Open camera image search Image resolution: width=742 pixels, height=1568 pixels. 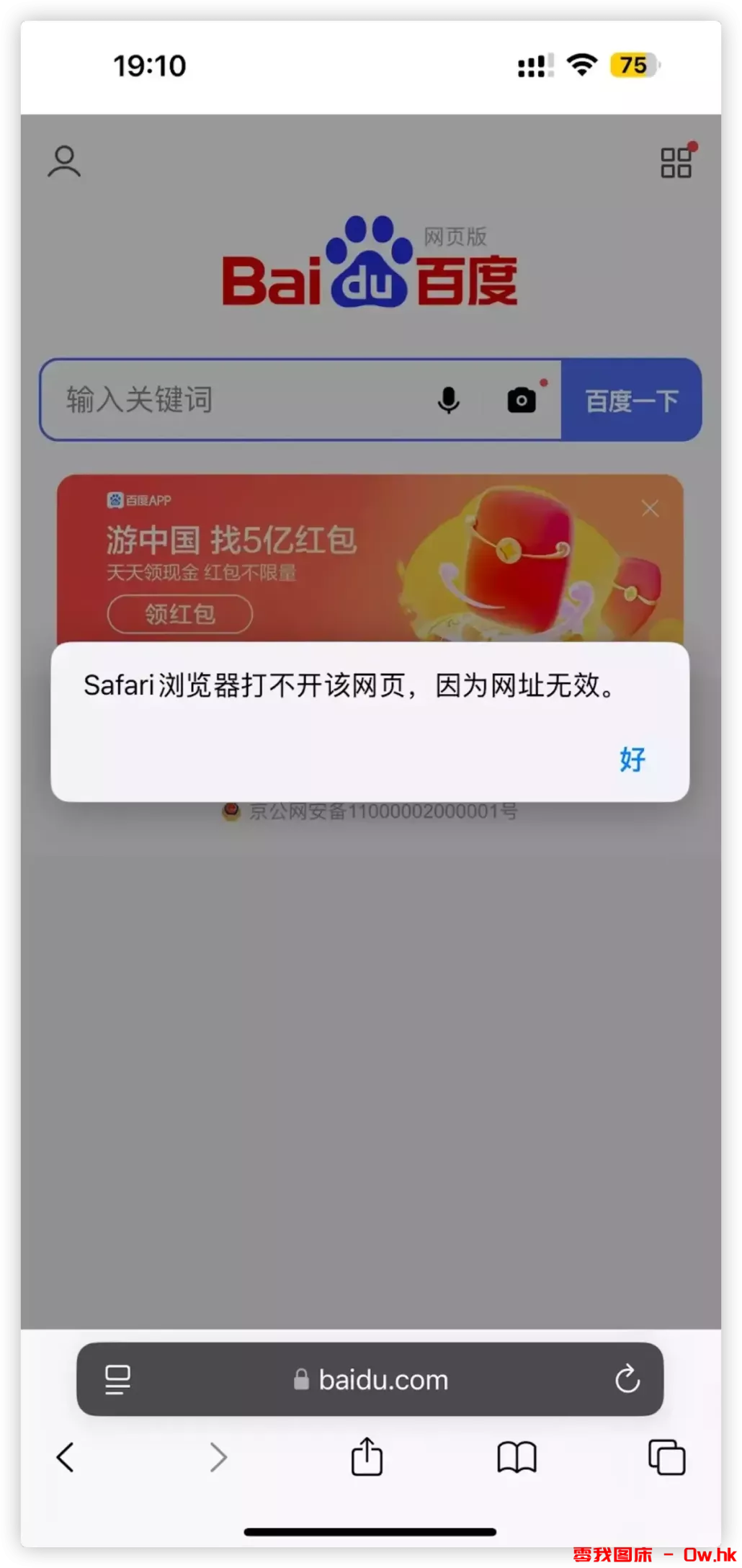[522, 400]
